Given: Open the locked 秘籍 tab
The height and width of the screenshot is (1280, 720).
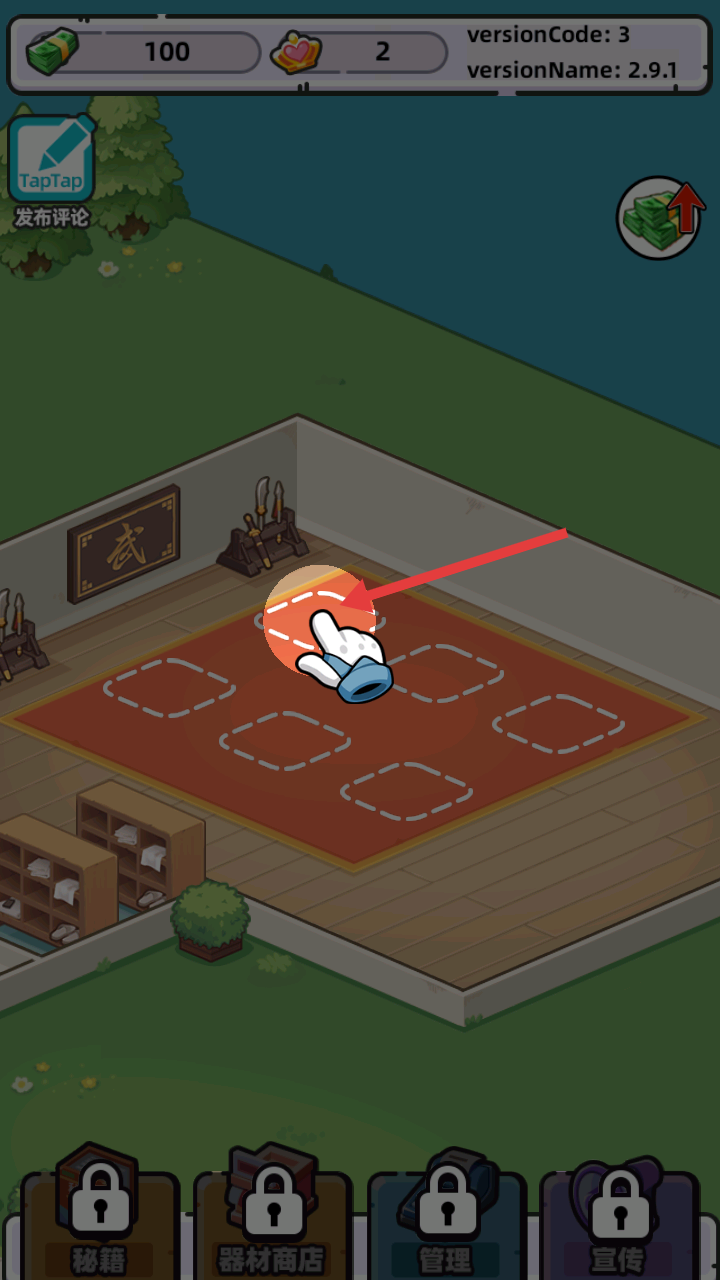Looking at the screenshot, I should [99, 1213].
